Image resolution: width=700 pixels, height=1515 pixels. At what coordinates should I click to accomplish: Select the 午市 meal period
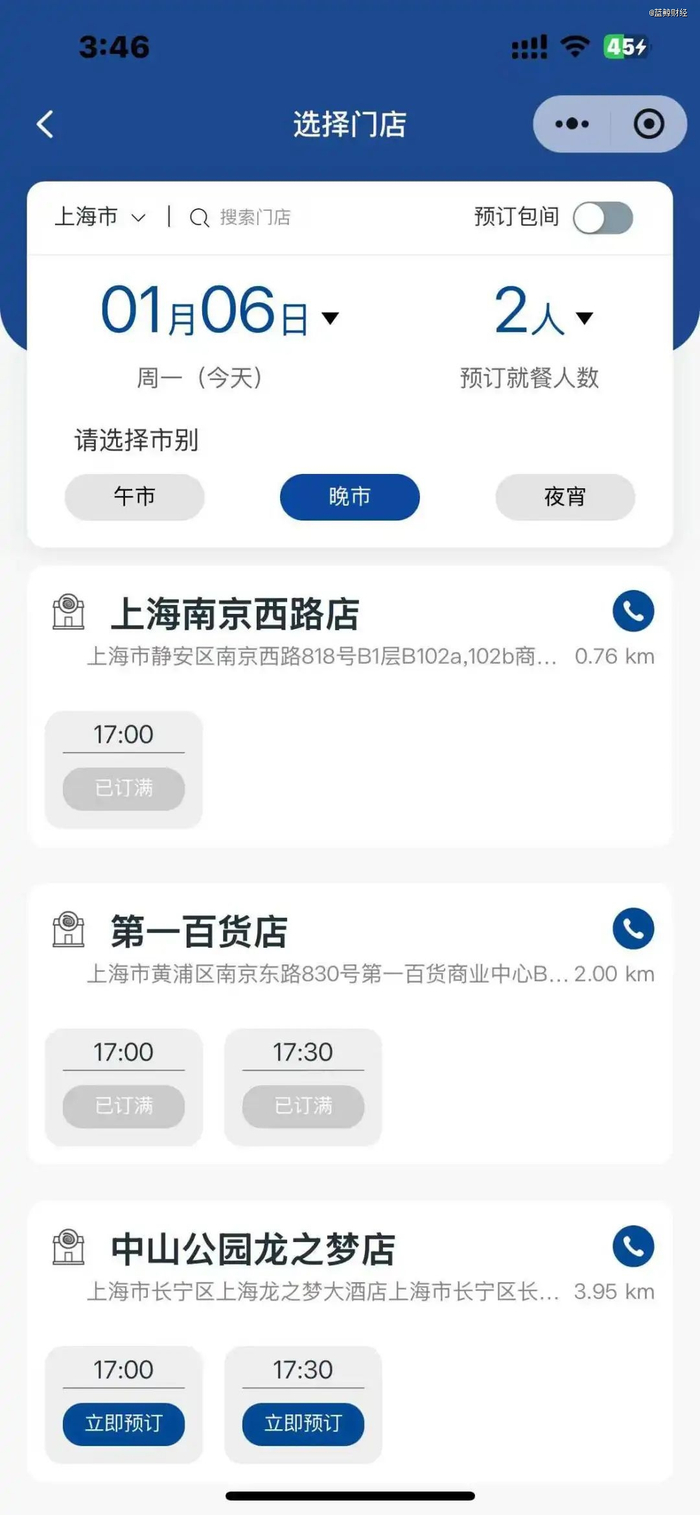point(134,497)
